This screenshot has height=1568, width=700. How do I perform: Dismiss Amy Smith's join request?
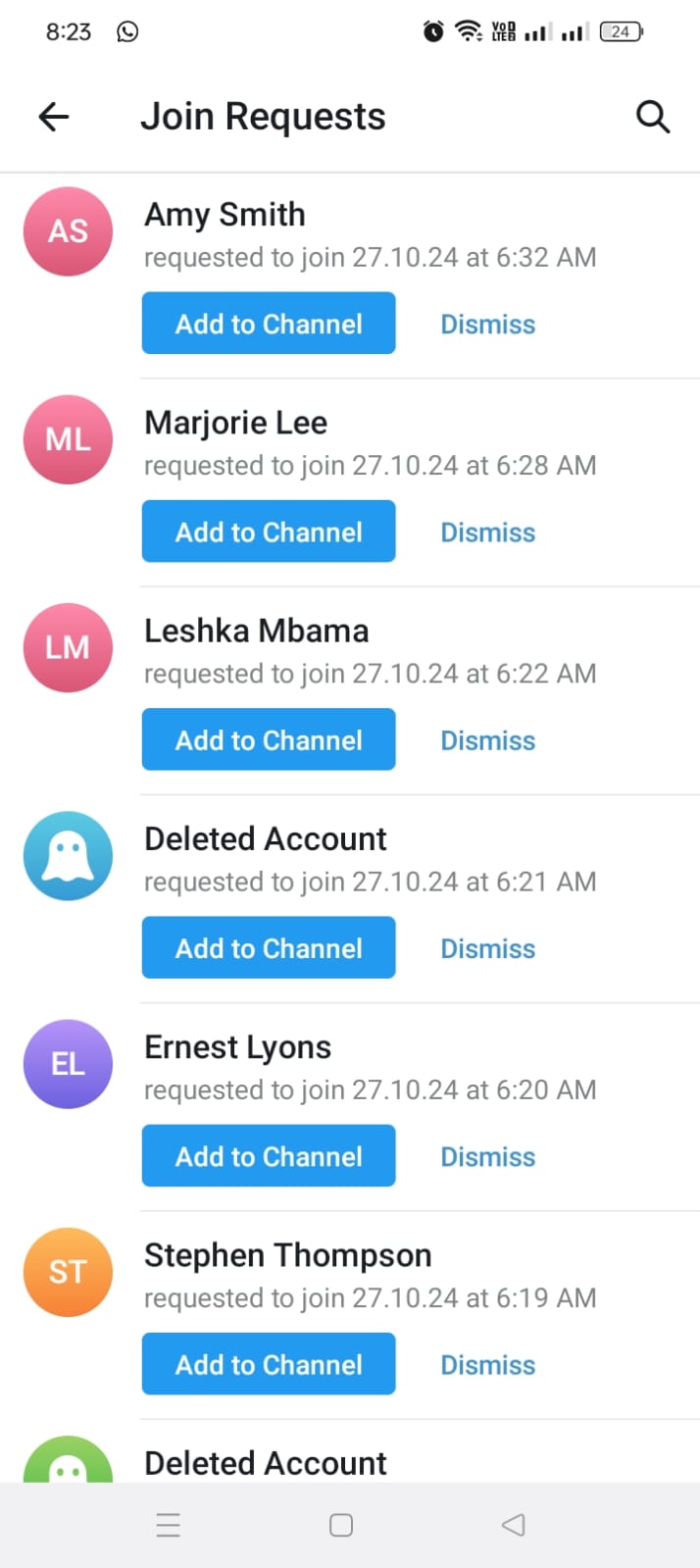pos(487,325)
